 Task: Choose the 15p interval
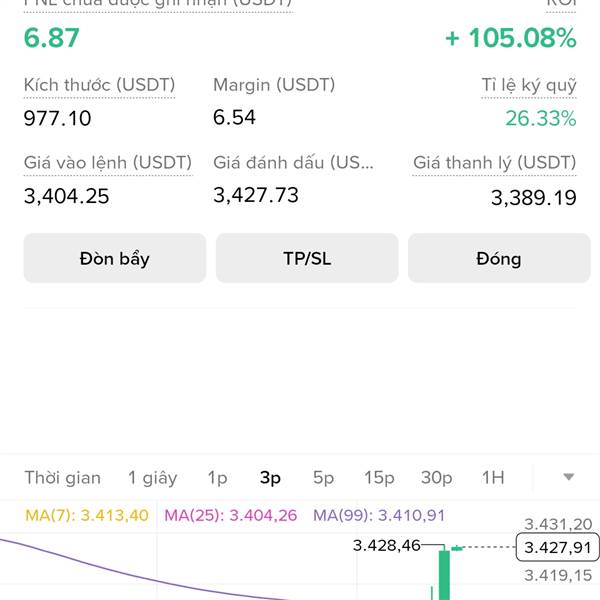379,478
